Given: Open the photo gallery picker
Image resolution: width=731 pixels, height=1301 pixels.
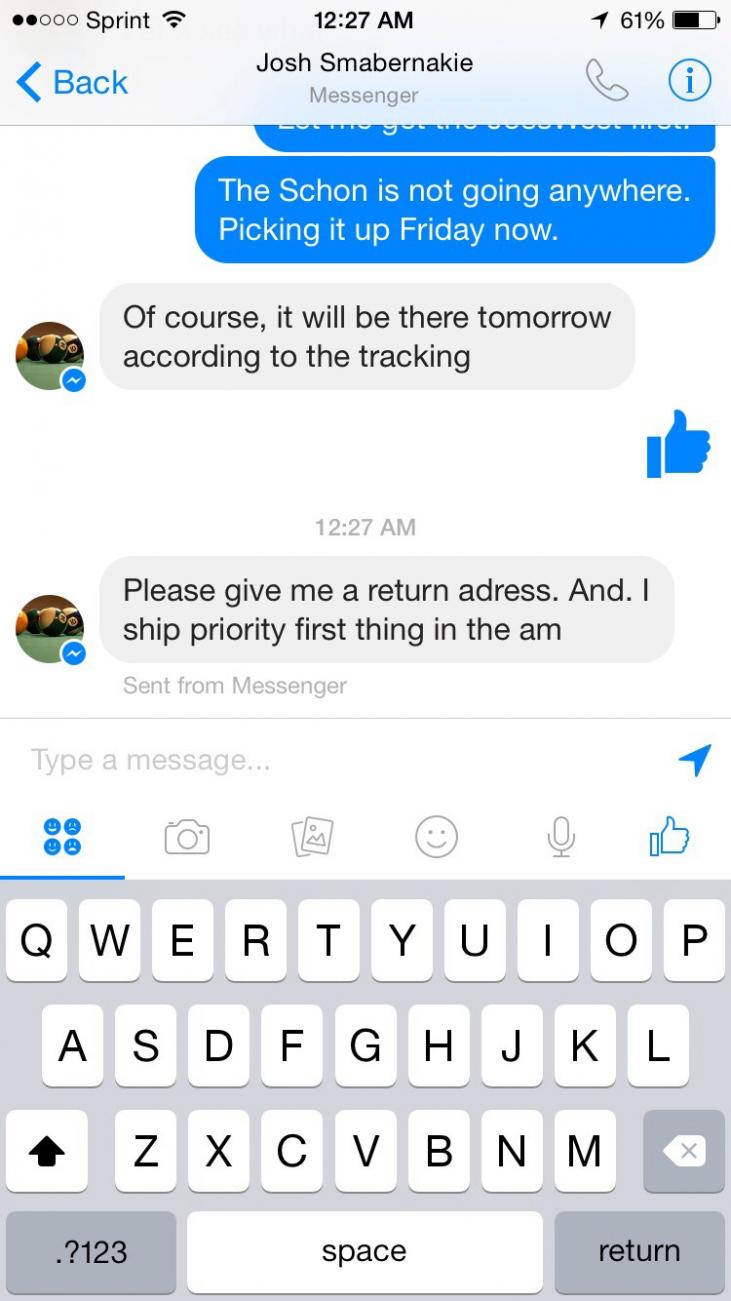Looking at the screenshot, I should (311, 836).
